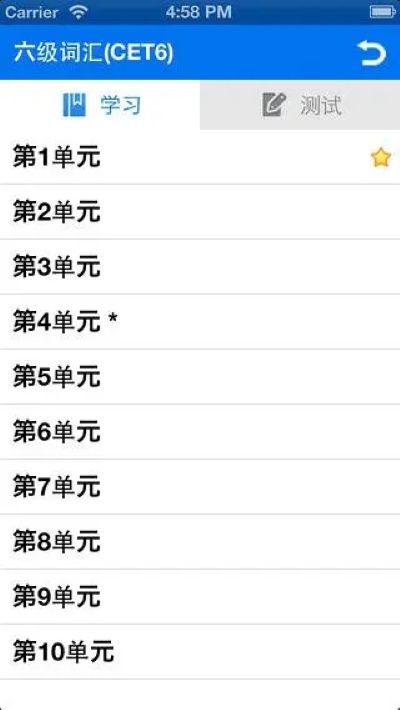Viewport: 400px width, 710px height.
Task: Open 第3单元
Action: pyautogui.click(x=200, y=267)
